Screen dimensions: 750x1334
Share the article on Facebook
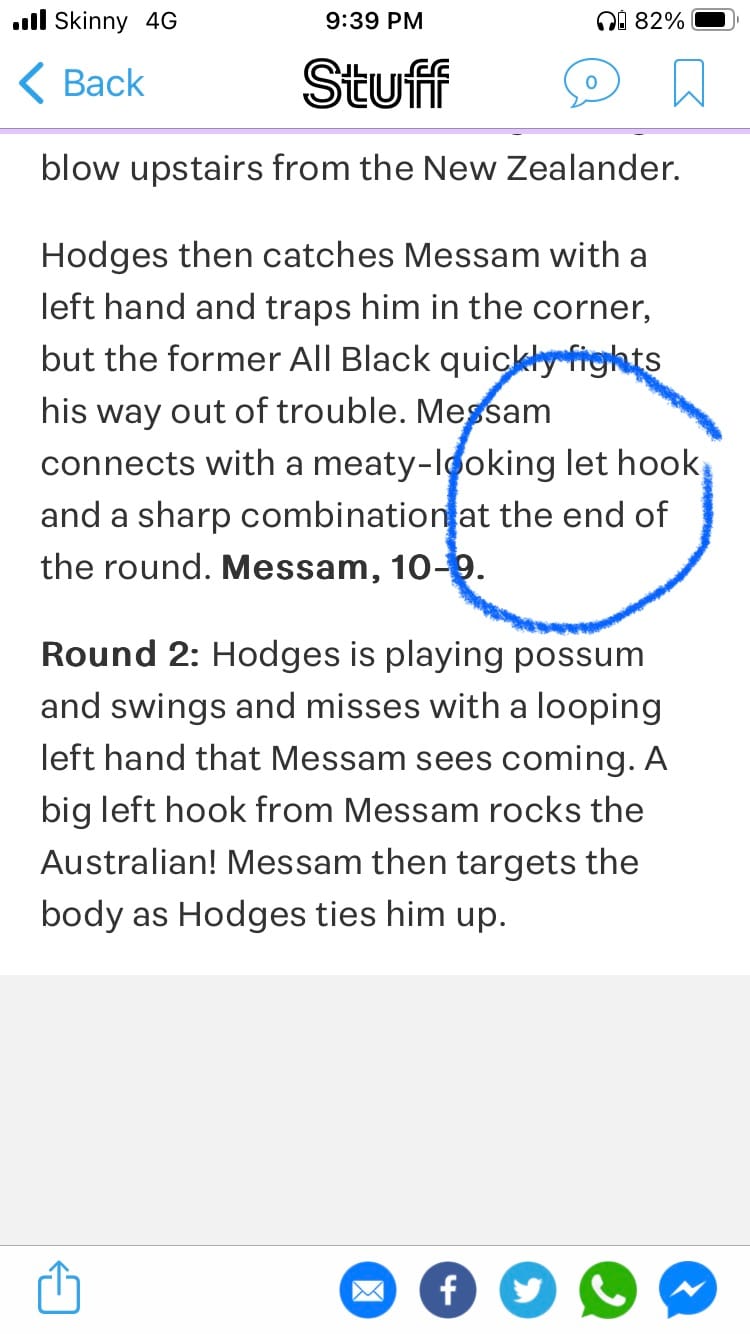coord(447,1289)
